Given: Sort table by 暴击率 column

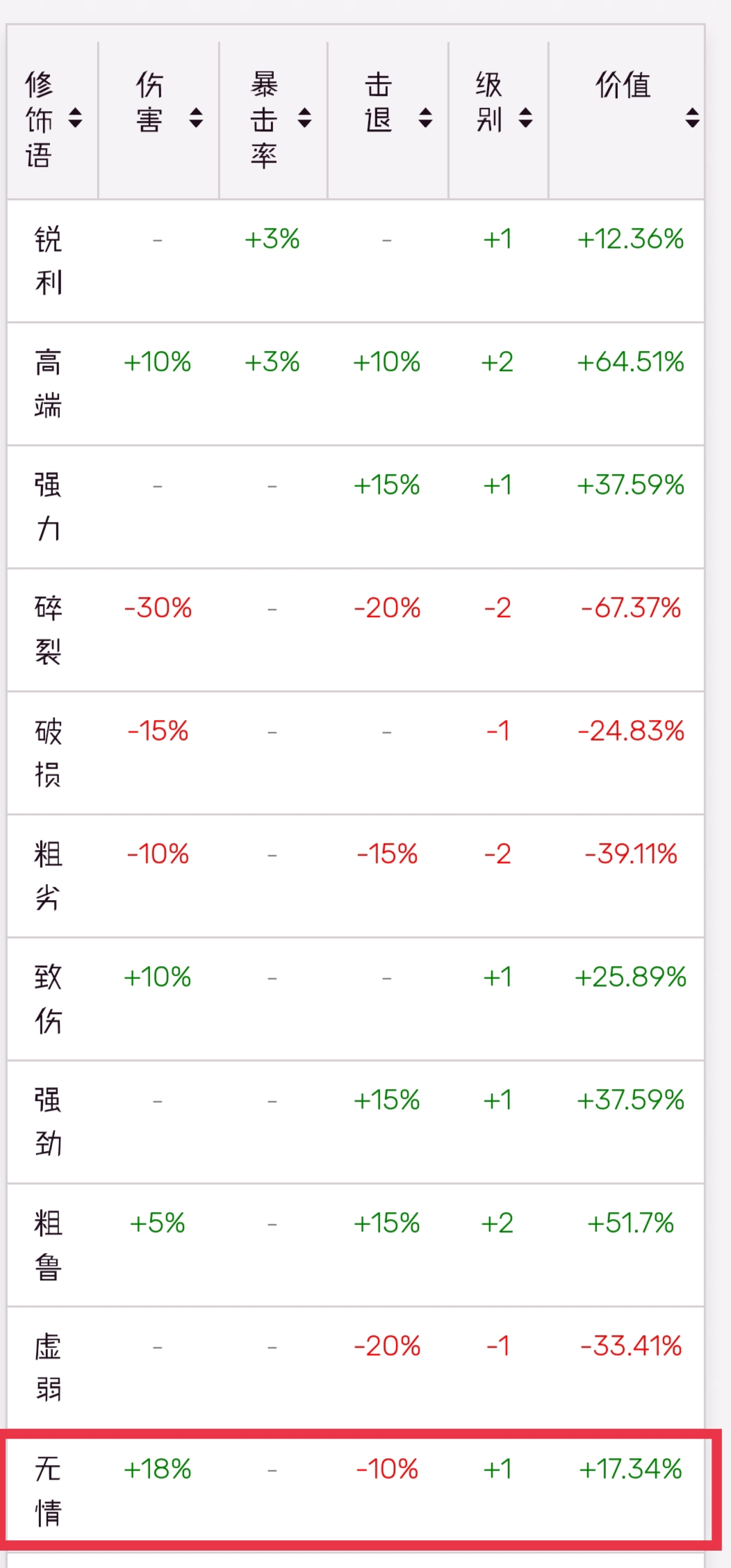Looking at the screenshot, I should pos(304,119).
